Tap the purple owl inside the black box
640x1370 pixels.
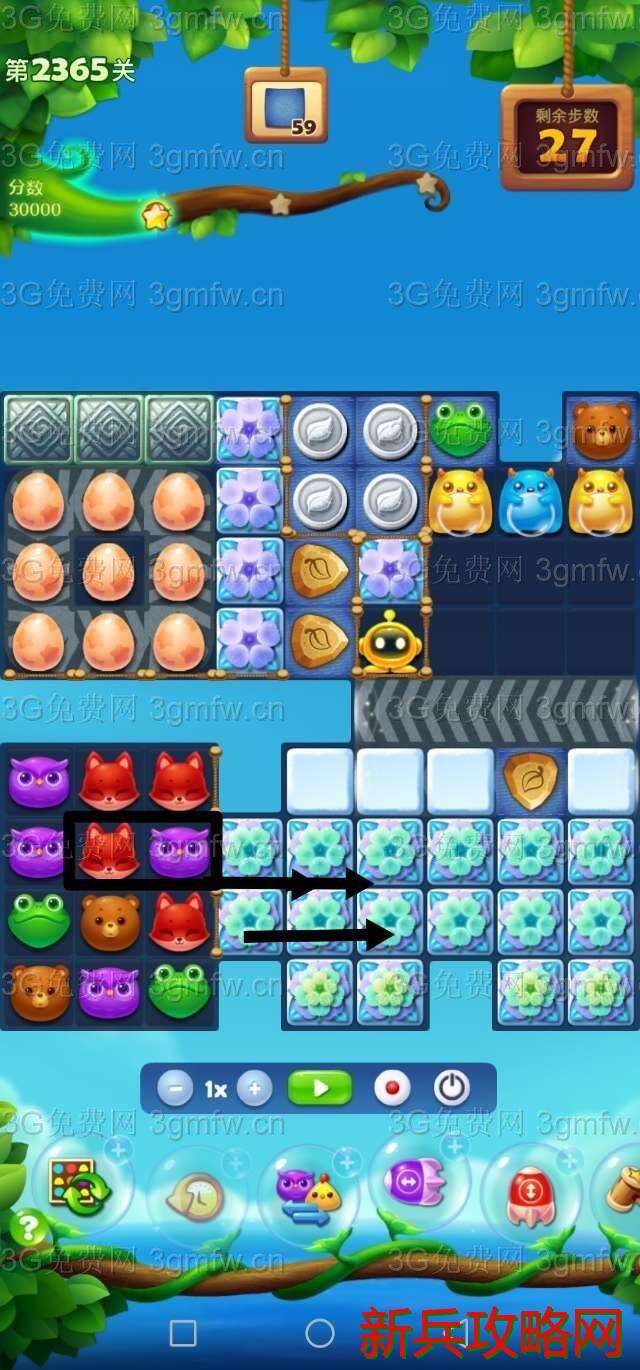pyautogui.click(x=178, y=851)
